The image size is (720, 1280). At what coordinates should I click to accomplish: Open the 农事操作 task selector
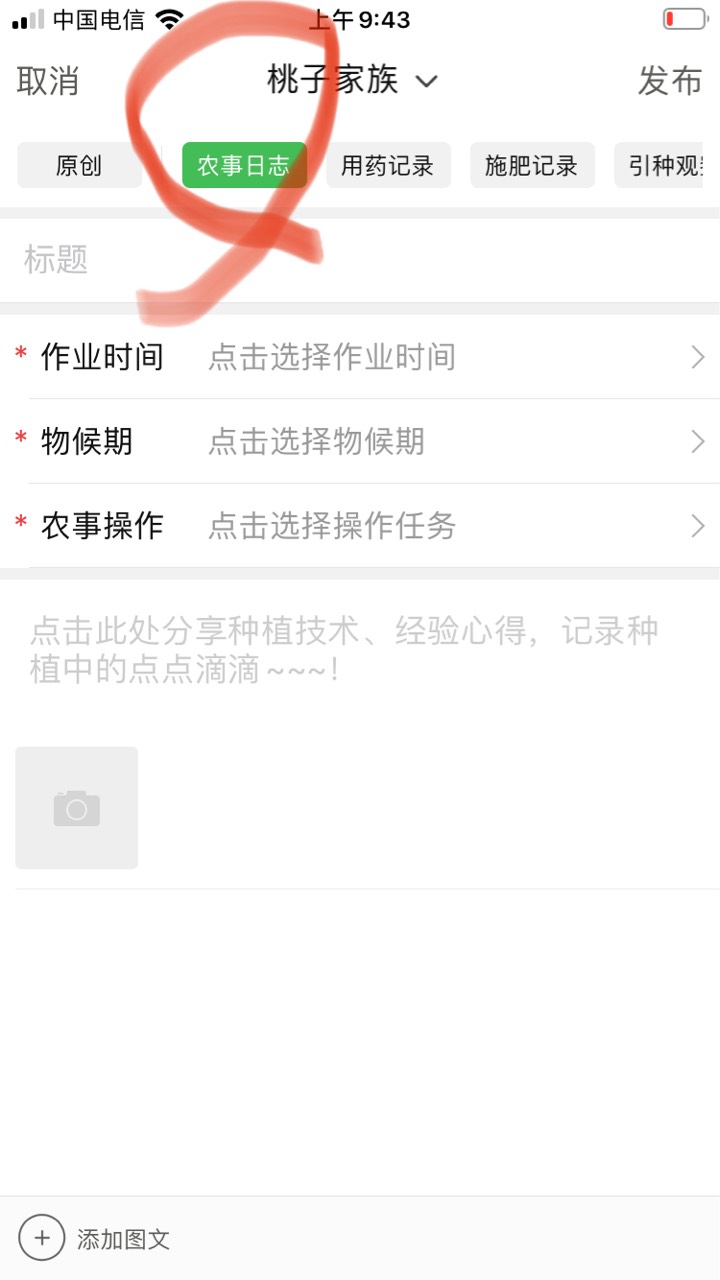[x=360, y=525]
